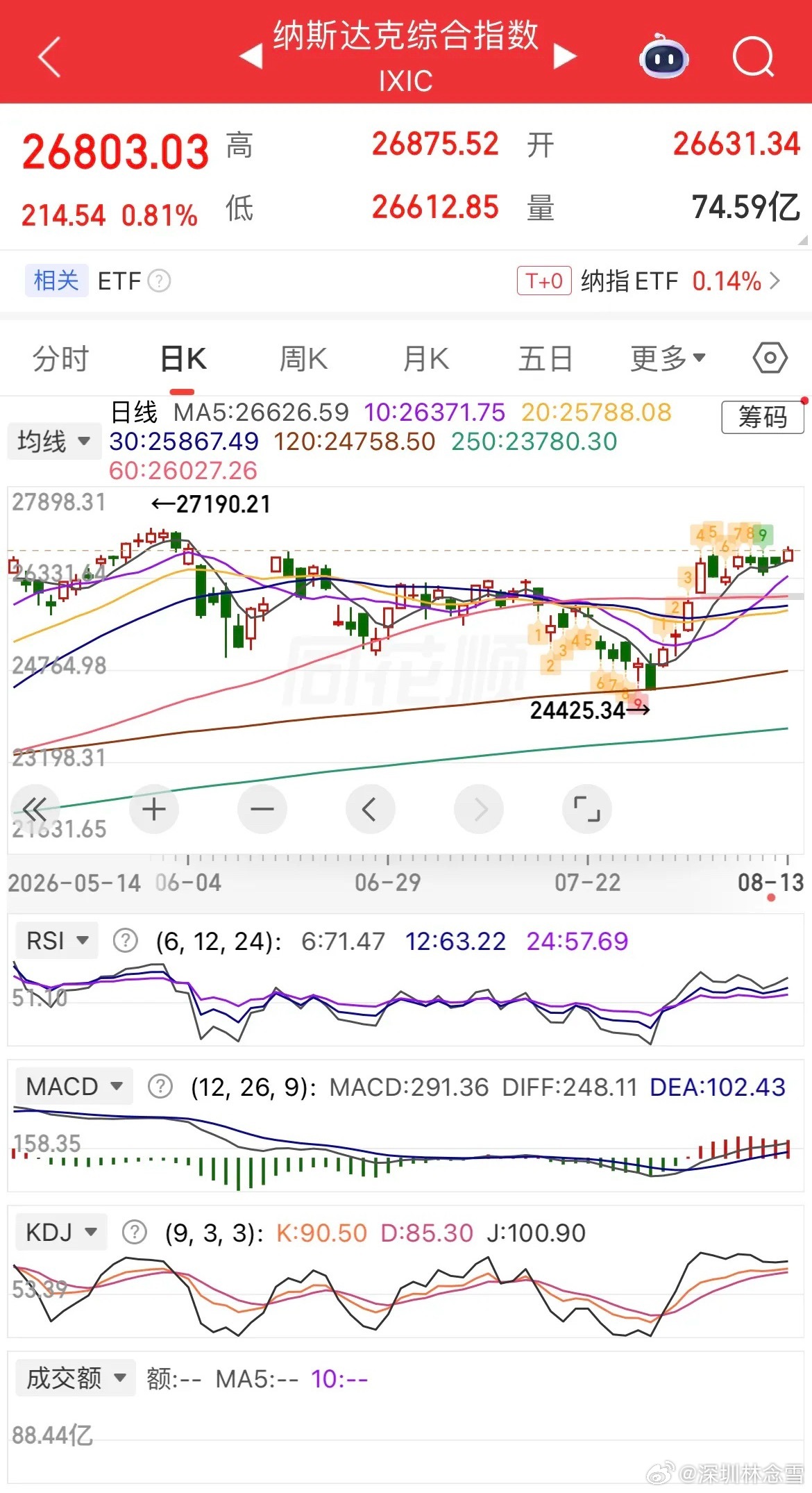Change the MACD indicator dropdown
This screenshot has width=812, height=1493.
point(74,1087)
